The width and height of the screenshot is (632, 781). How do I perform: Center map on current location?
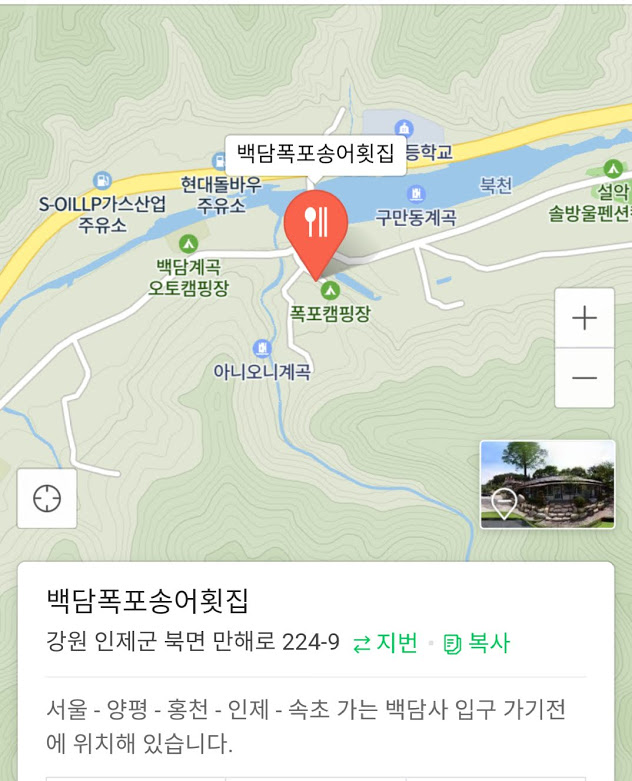tap(47, 498)
